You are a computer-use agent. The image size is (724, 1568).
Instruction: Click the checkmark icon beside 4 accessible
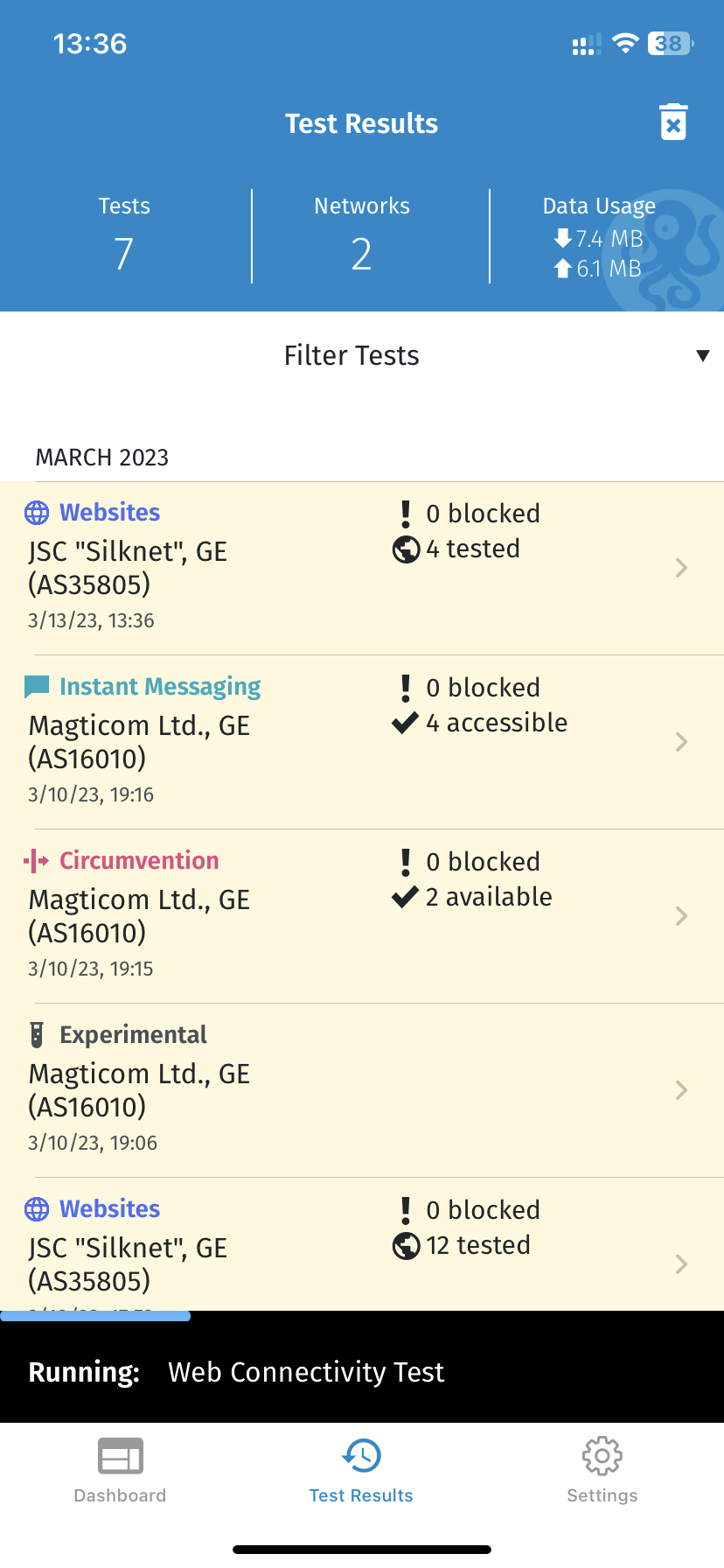(x=405, y=724)
